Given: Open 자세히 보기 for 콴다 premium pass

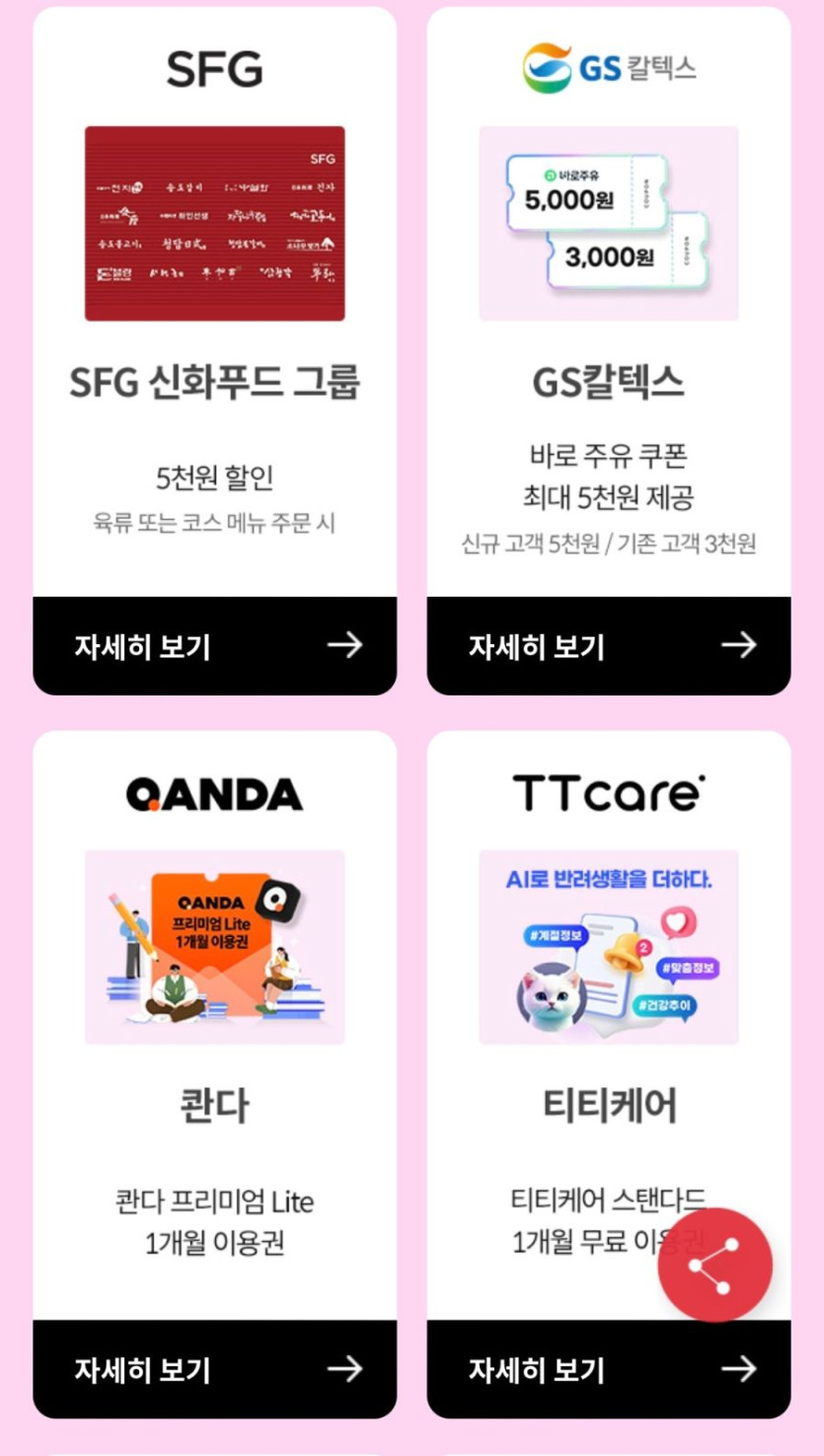Looking at the screenshot, I should coord(141,1369).
